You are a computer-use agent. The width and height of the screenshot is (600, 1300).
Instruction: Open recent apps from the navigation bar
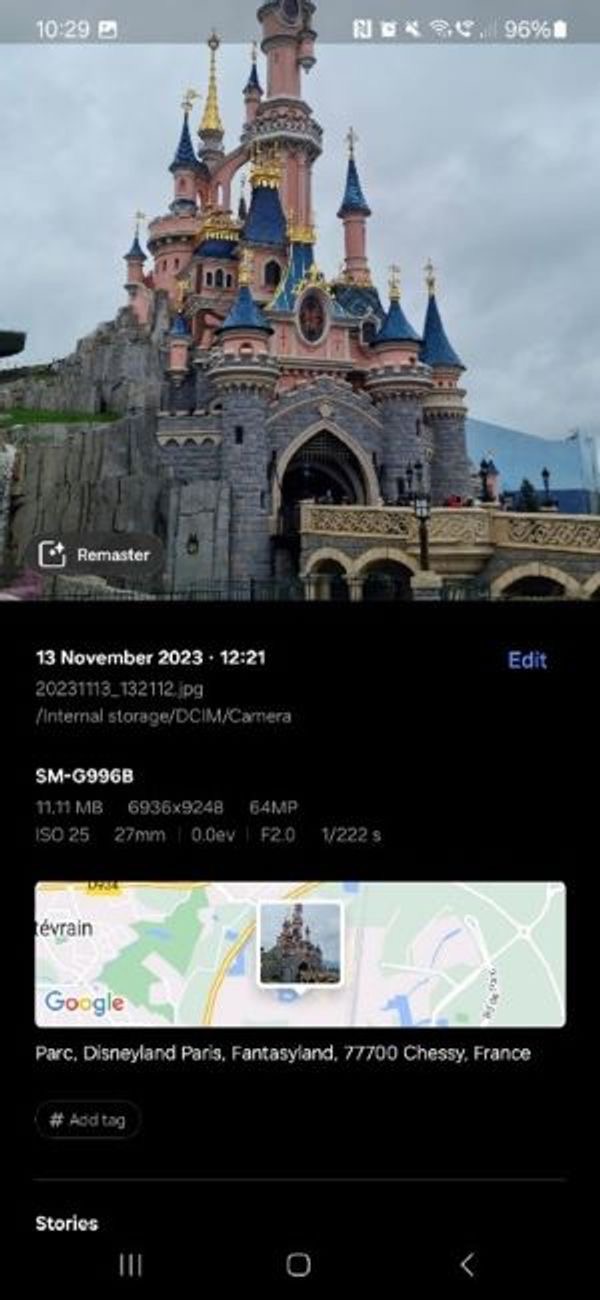click(131, 1265)
